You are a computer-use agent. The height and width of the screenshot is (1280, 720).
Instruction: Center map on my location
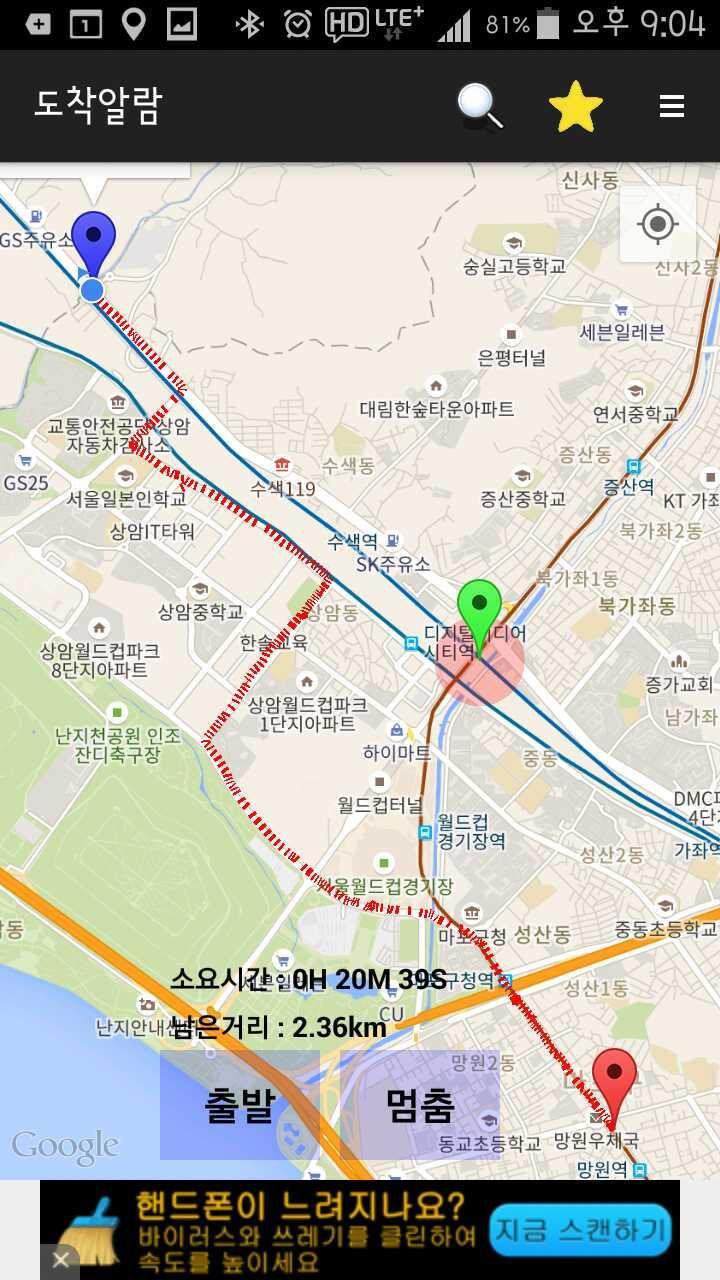tap(657, 224)
